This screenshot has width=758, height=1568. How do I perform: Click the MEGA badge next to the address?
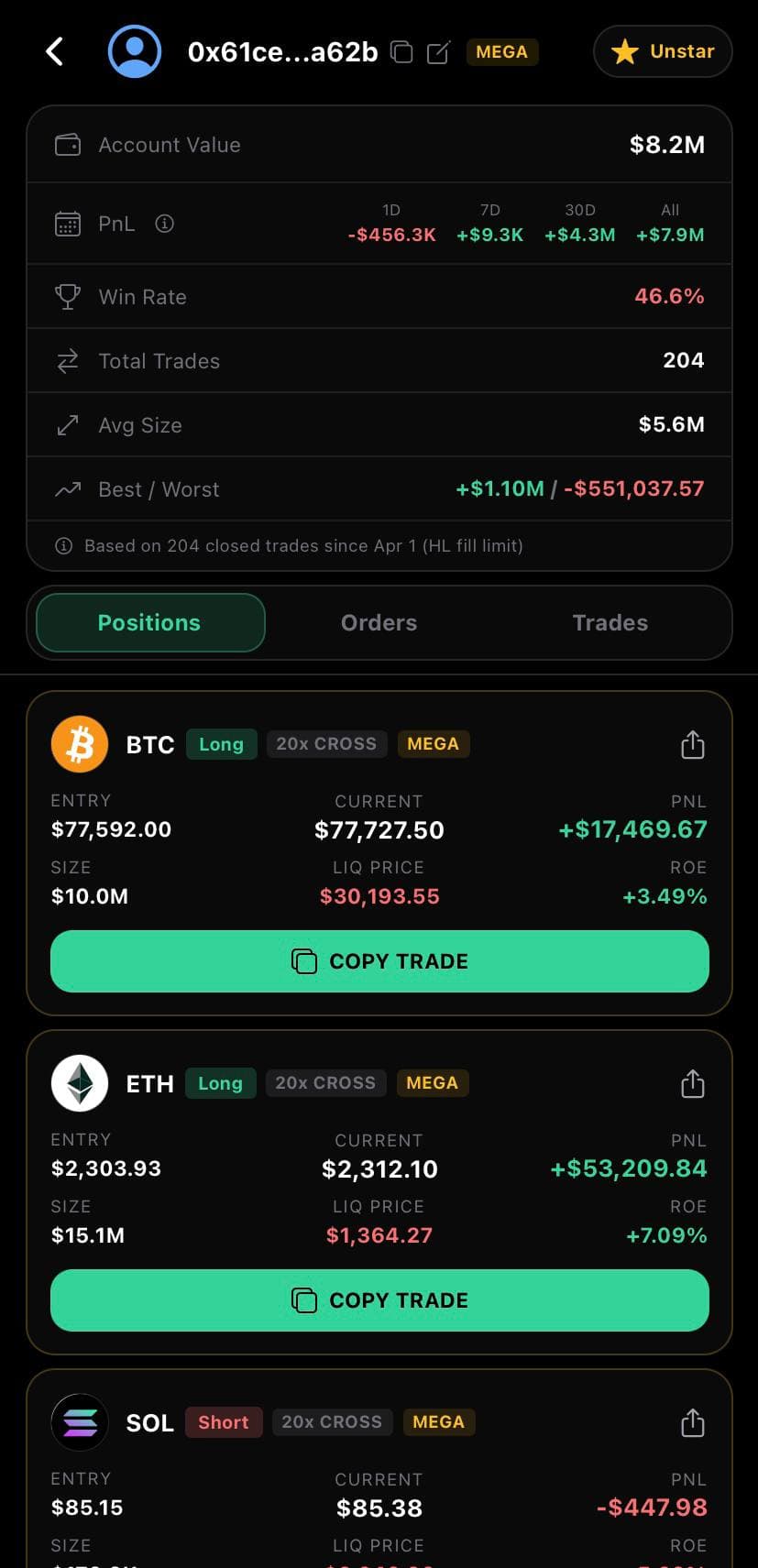(x=502, y=52)
